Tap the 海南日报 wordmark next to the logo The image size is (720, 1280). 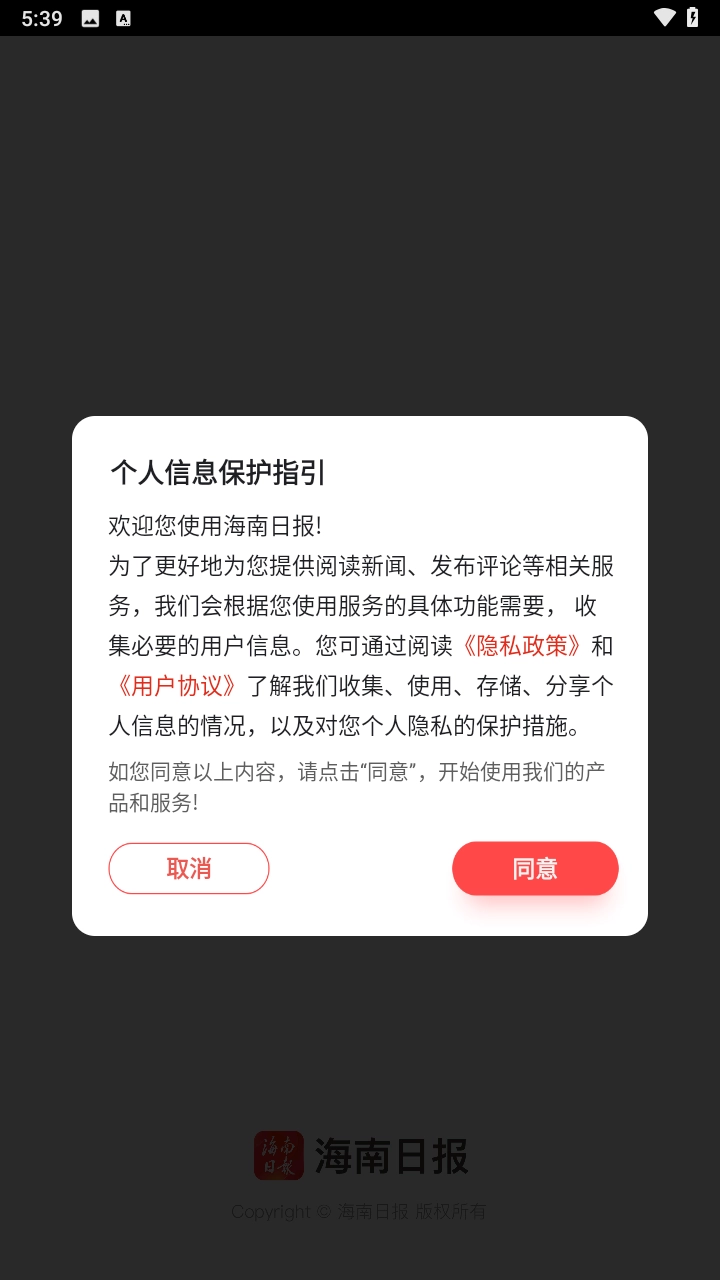point(390,1155)
